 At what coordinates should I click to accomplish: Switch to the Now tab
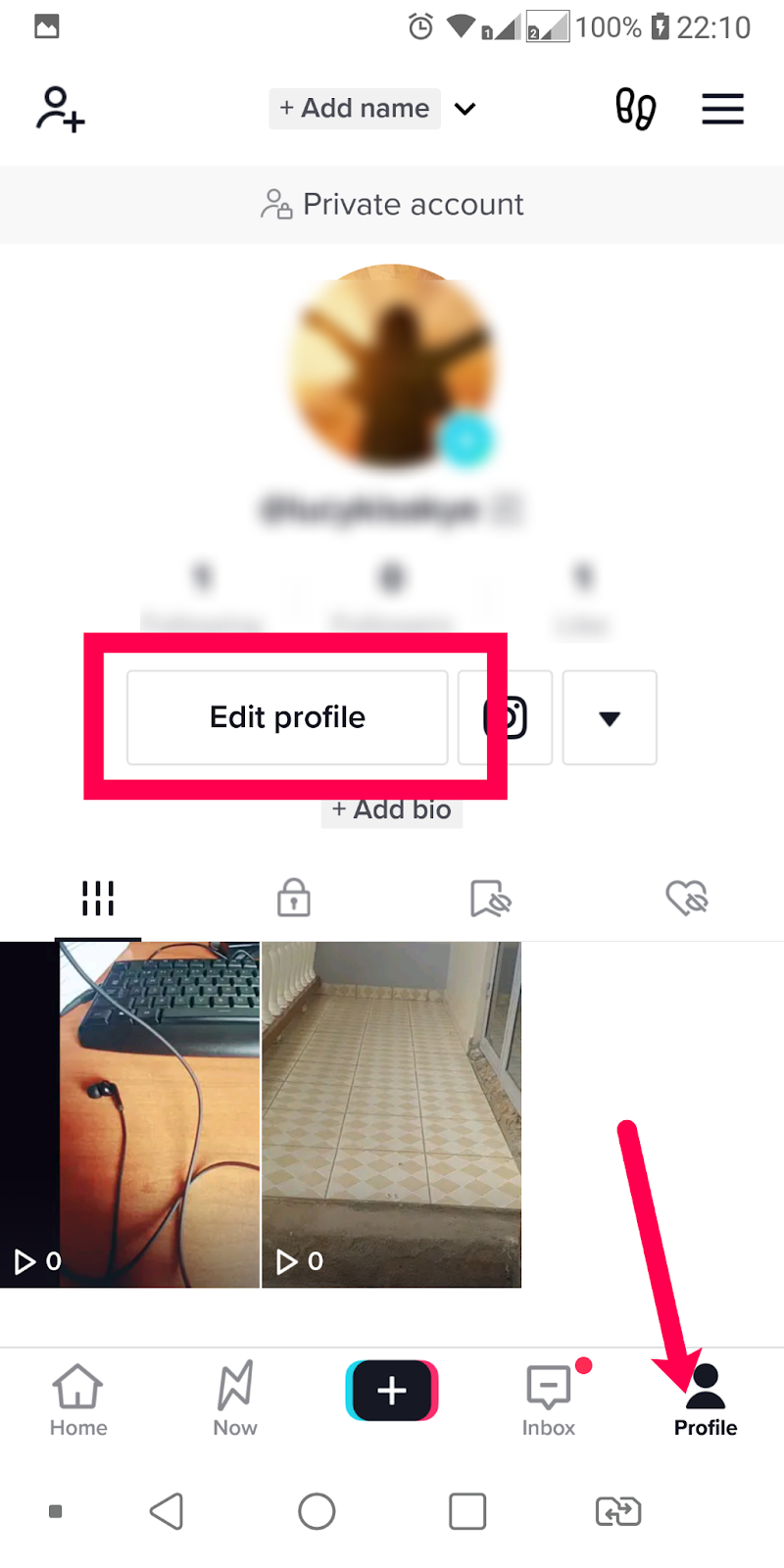(x=235, y=1399)
